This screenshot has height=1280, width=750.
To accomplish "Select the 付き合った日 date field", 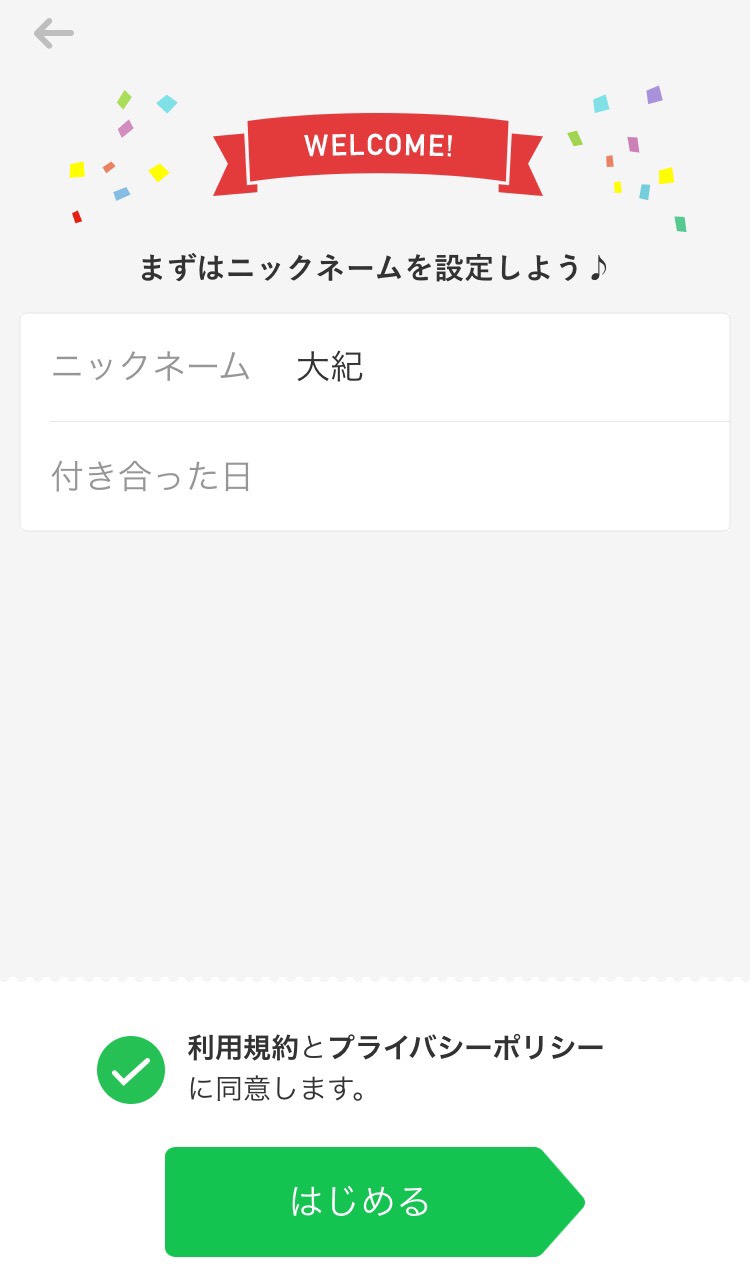I will 375,477.
